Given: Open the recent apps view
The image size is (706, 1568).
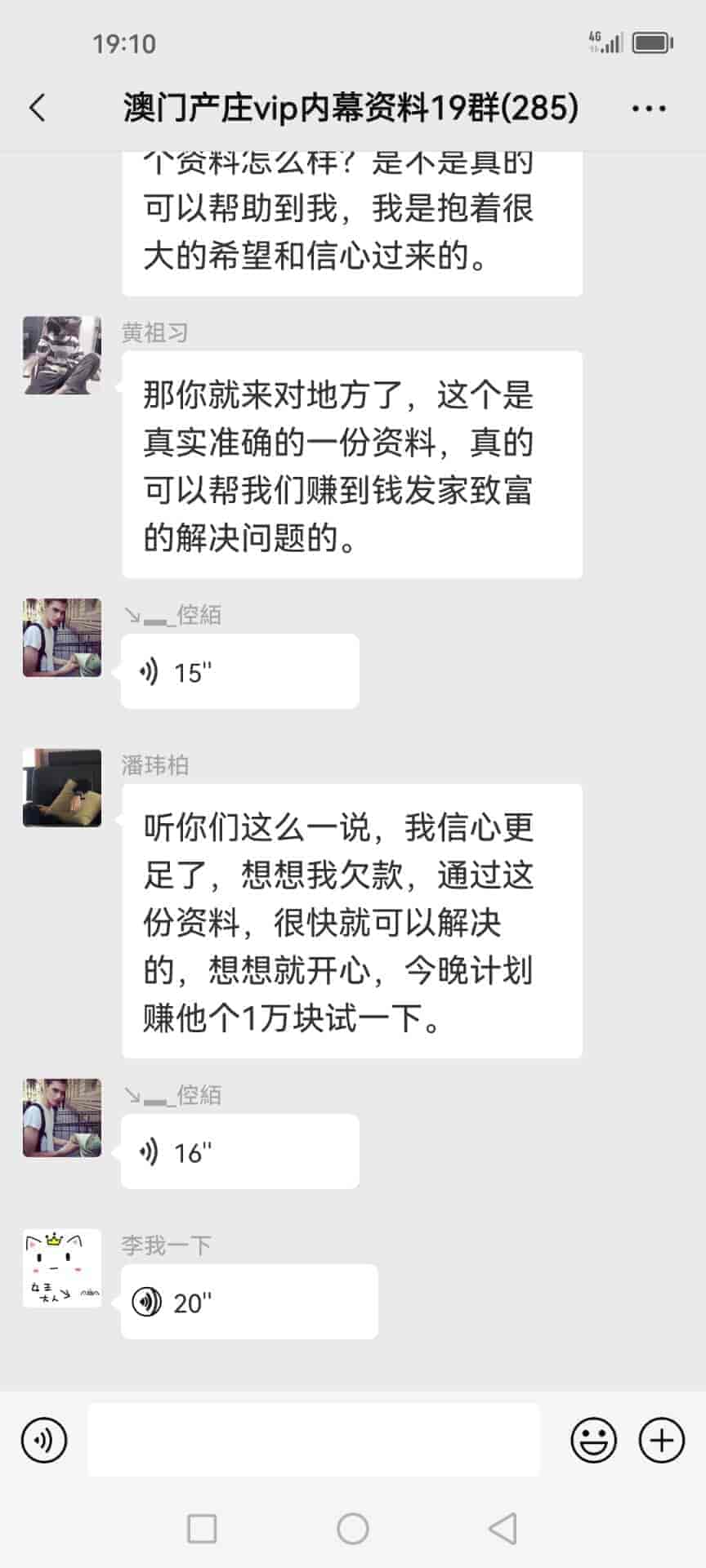Looking at the screenshot, I should [202, 1528].
